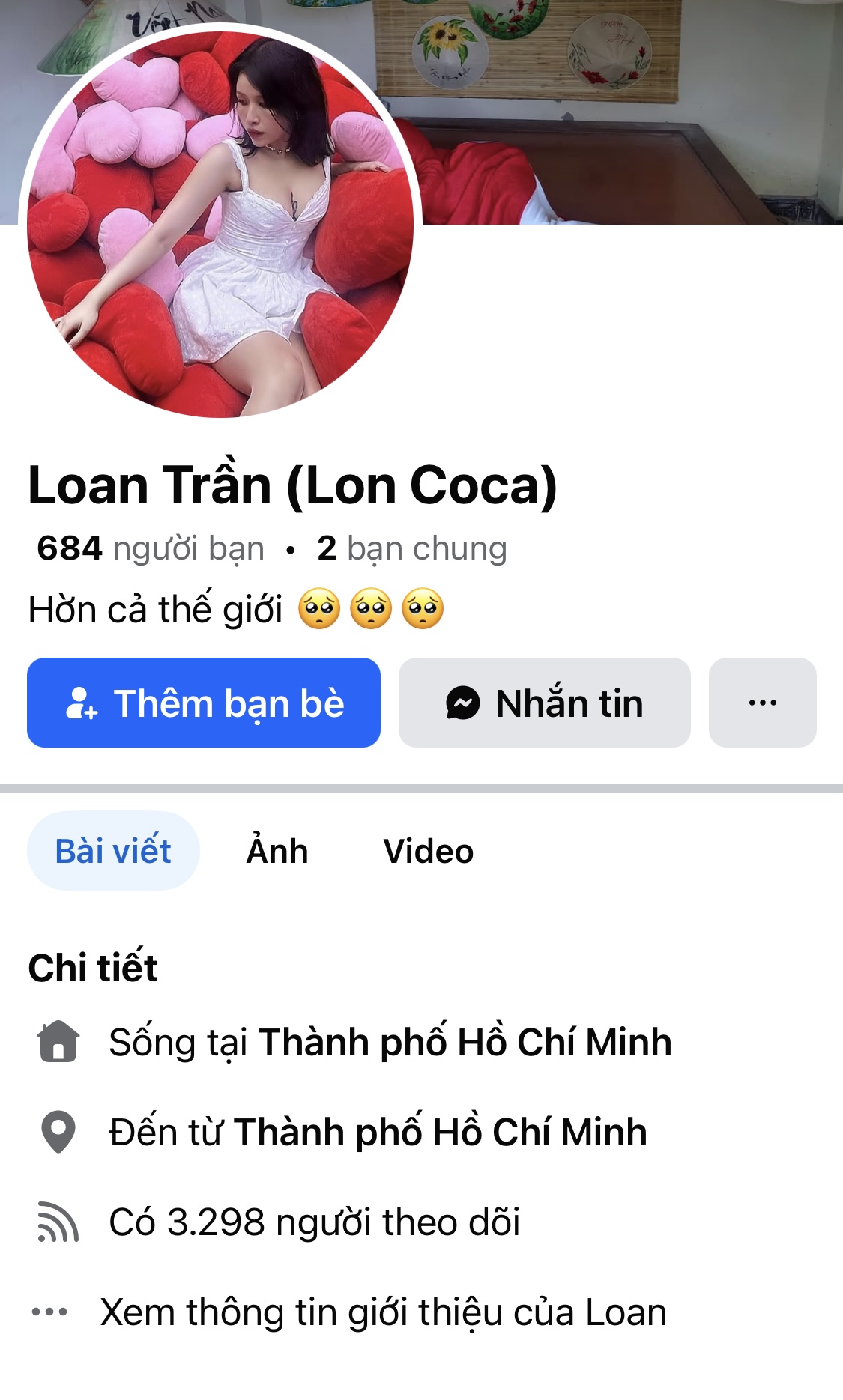Open the cover photo
This screenshot has width=843, height=1400.
point(629,112)
